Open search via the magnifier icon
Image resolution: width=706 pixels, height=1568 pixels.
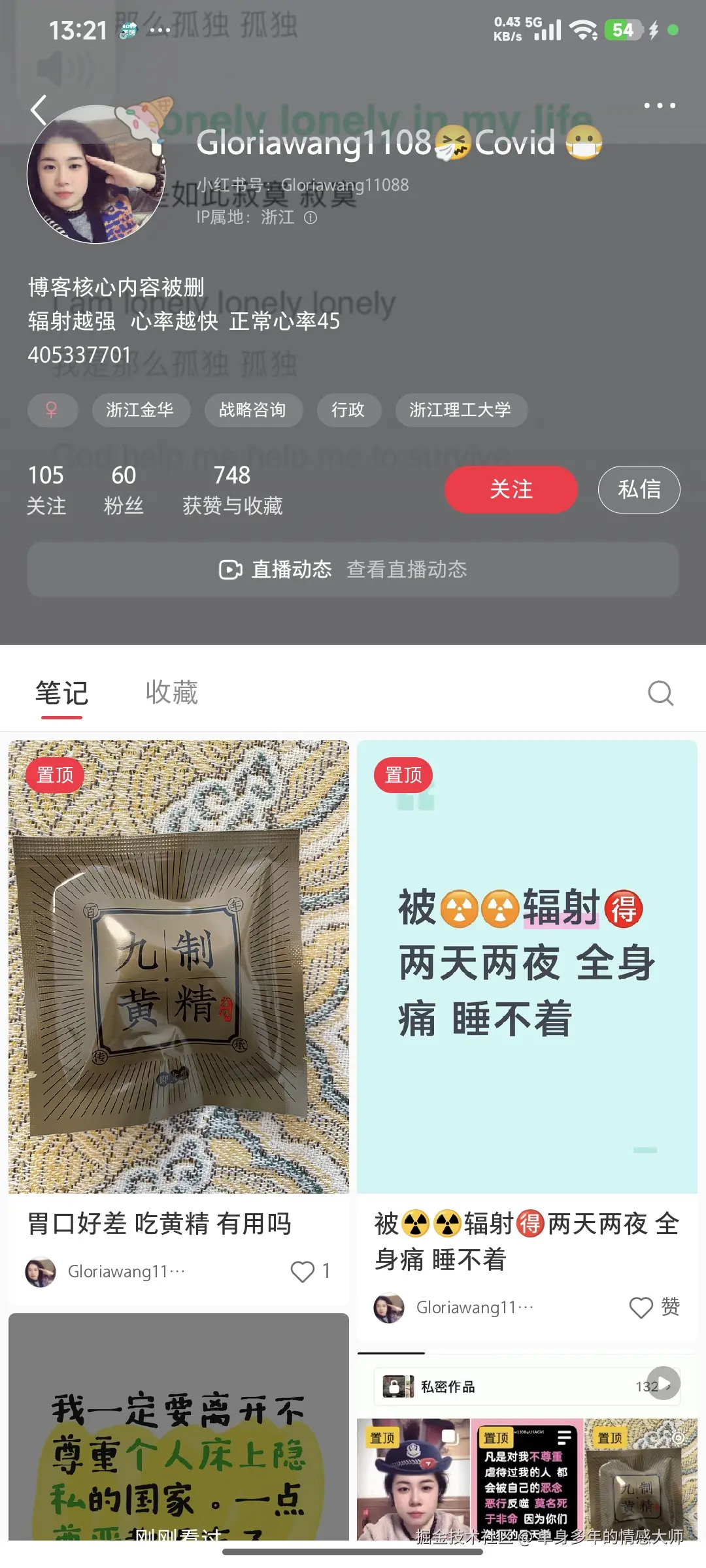pyautogui.click(x=660, y=693)
